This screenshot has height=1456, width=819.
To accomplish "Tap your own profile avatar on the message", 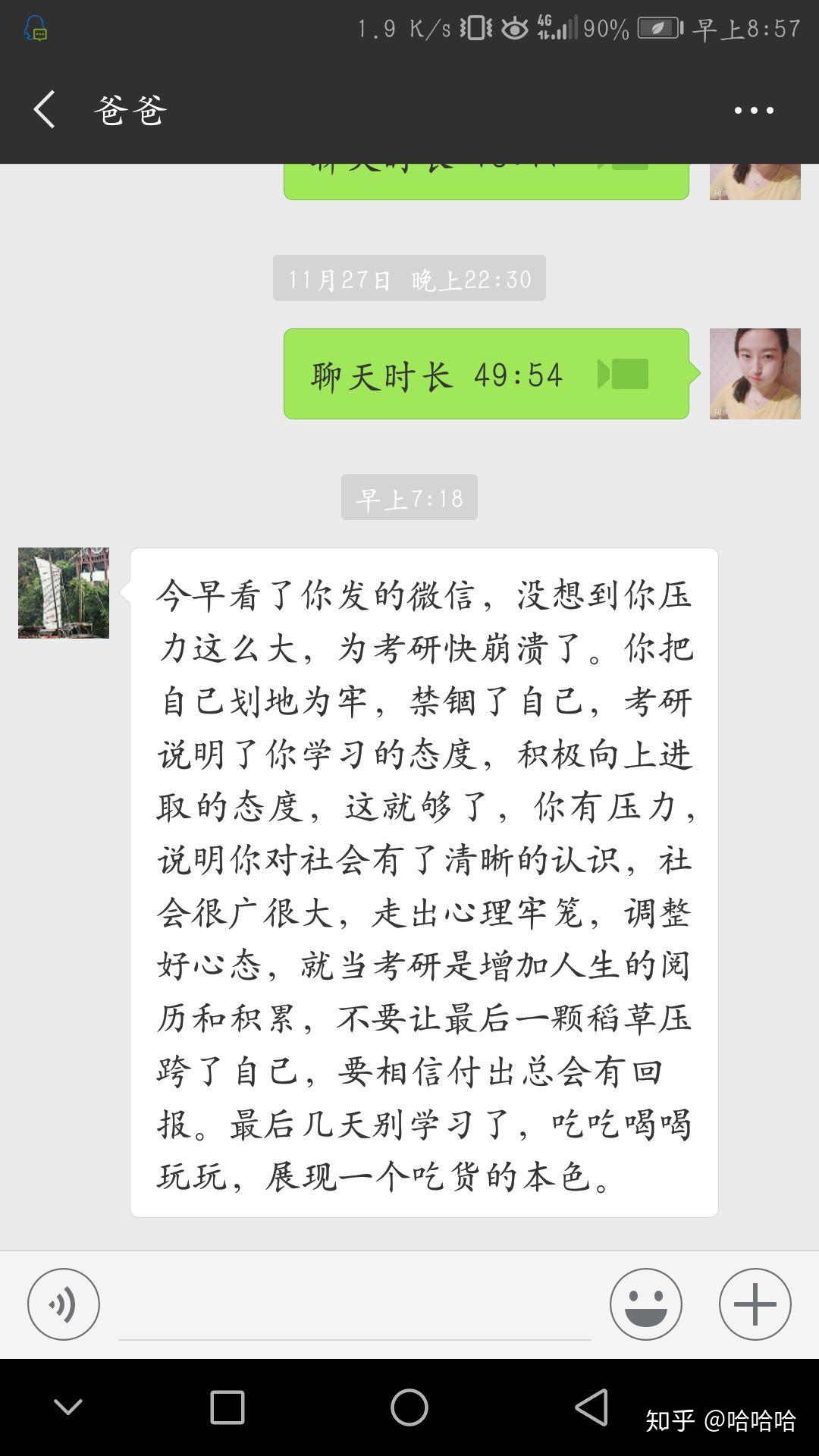I will click(x=755, y=372).
